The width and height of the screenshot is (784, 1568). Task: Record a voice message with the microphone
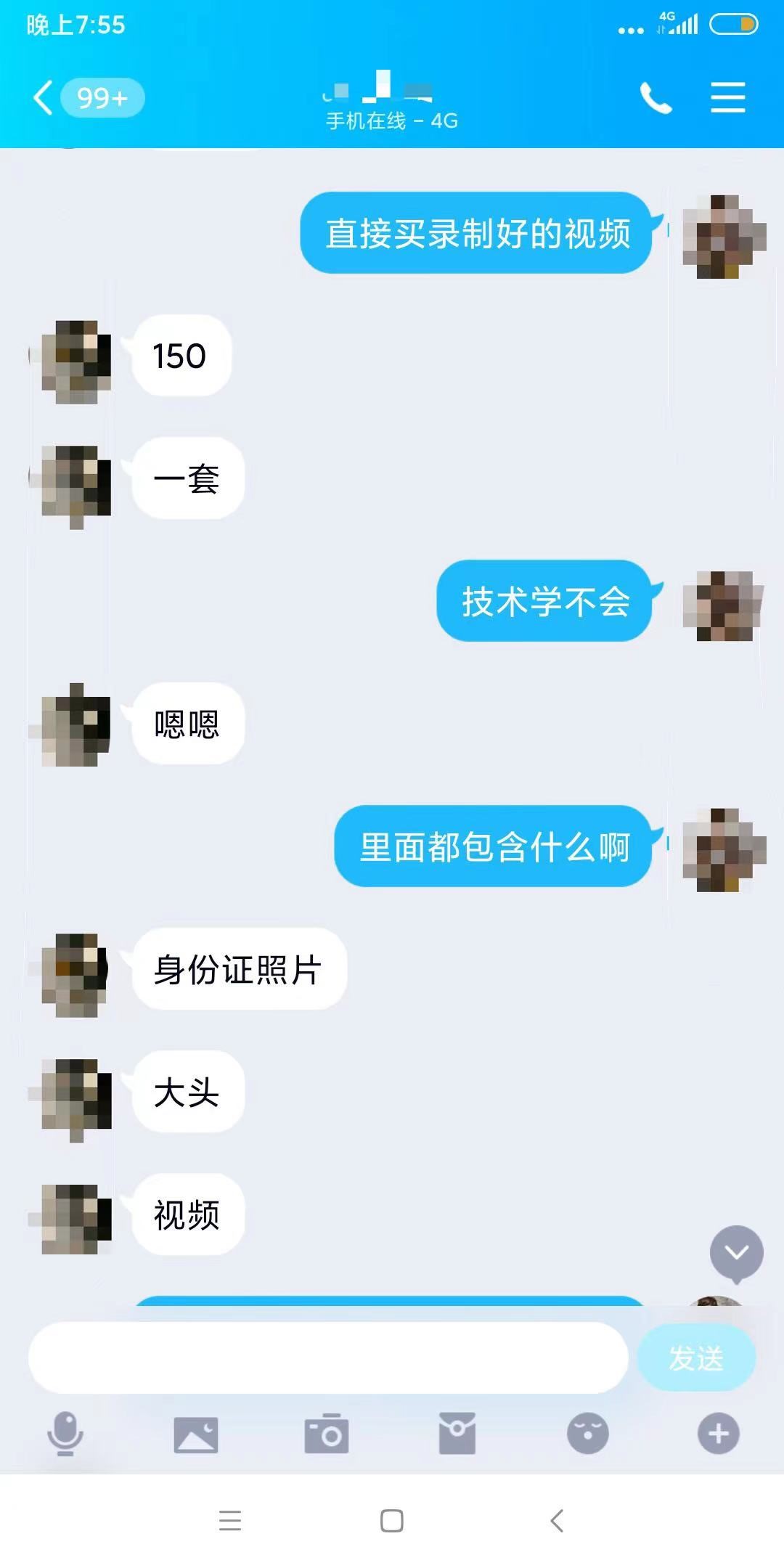pyautogui.click(x=65, y=1434)
